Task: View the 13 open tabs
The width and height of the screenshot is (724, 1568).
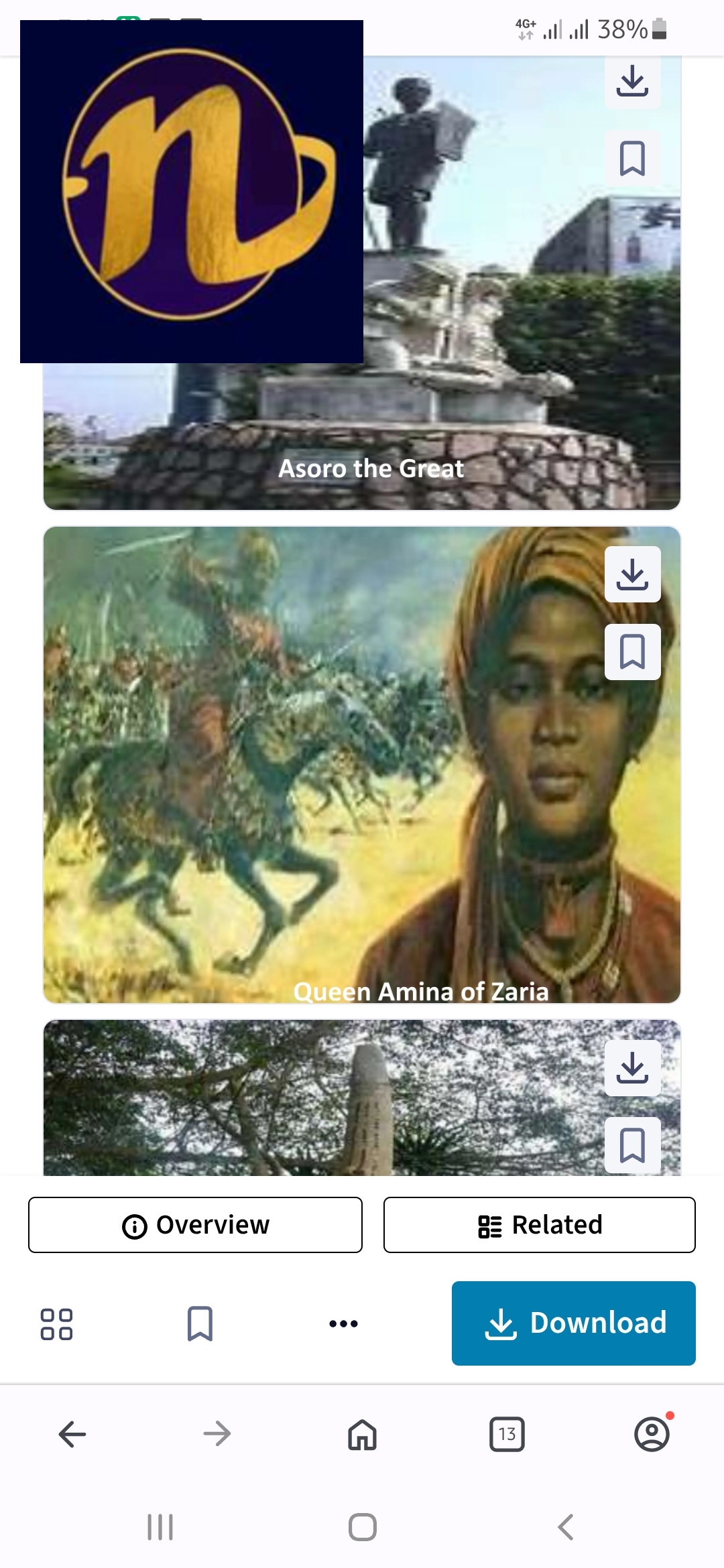Action: point(507,1434)
